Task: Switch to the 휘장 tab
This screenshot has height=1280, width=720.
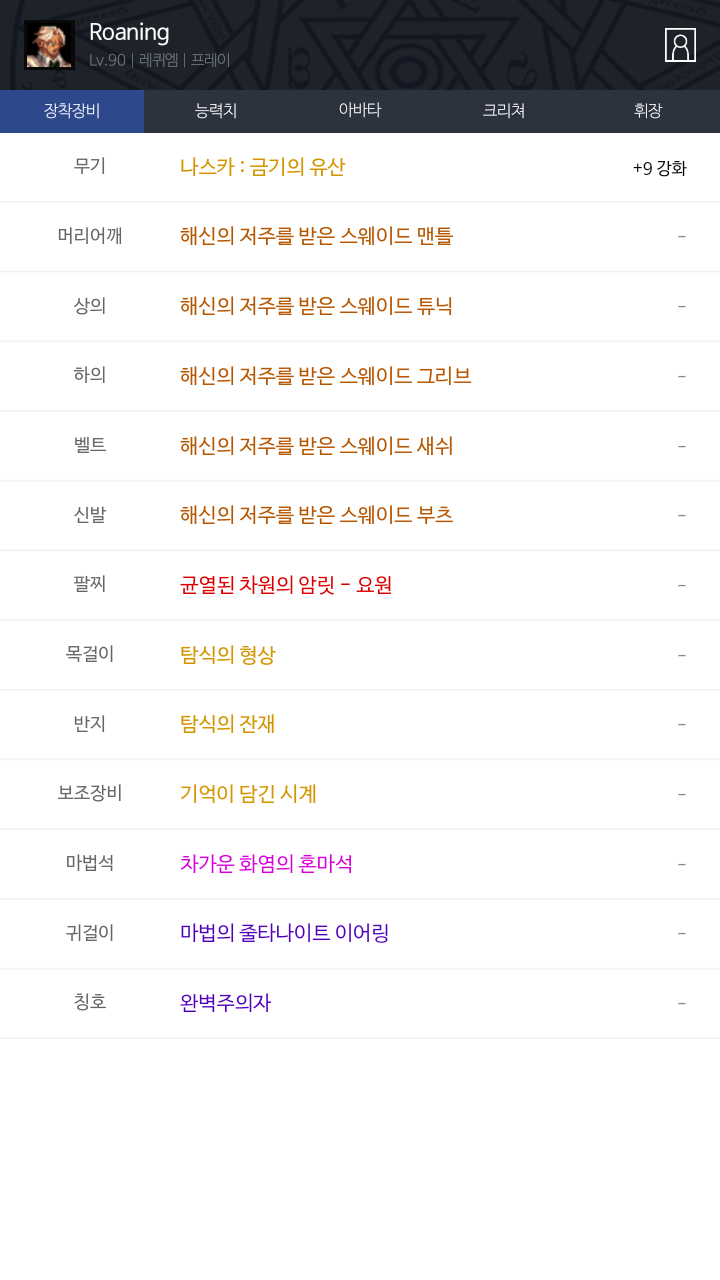Action: tap(648, 111)
